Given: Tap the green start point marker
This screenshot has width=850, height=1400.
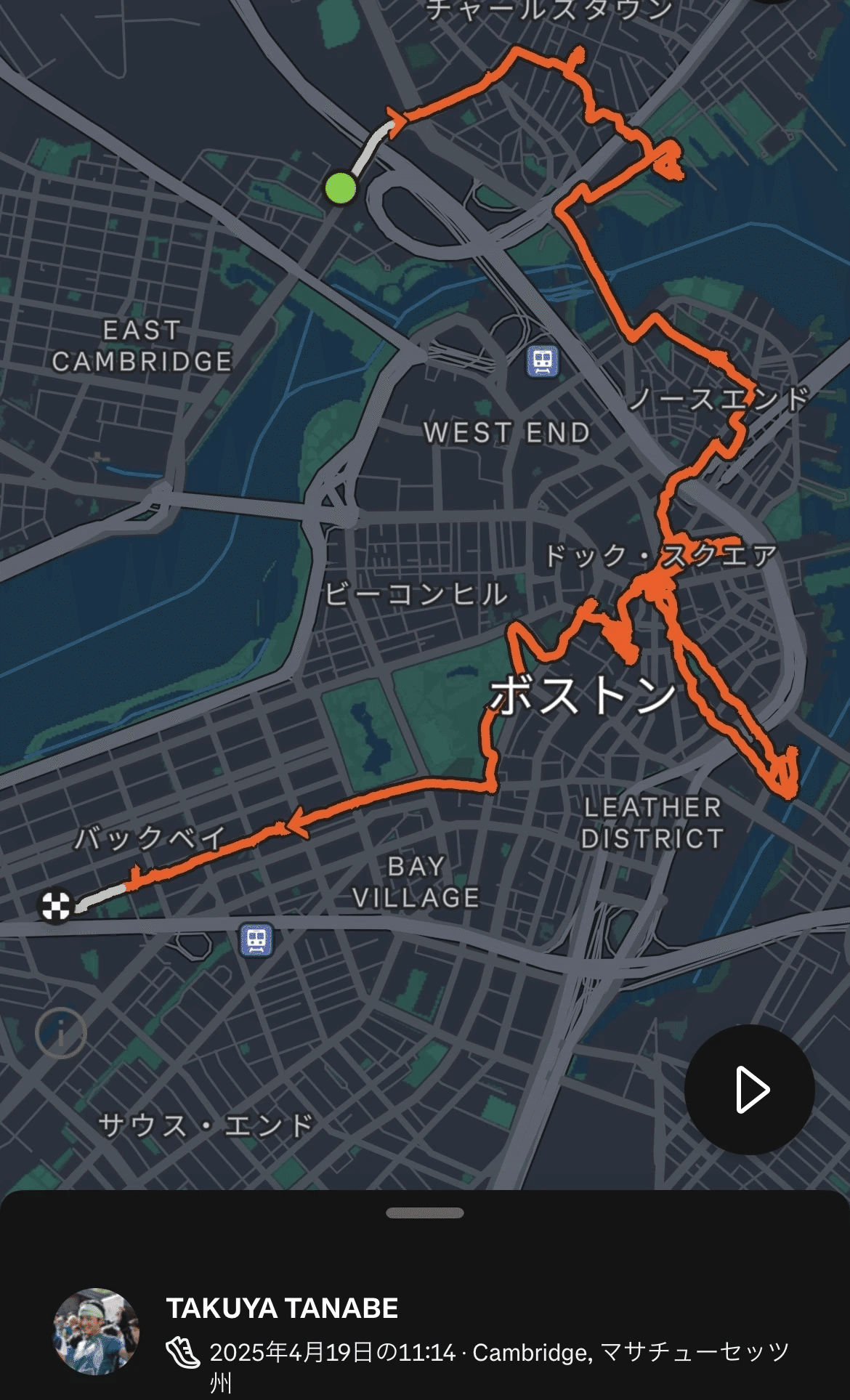Looking at the screenshot, I should click(x=341, y=188).
